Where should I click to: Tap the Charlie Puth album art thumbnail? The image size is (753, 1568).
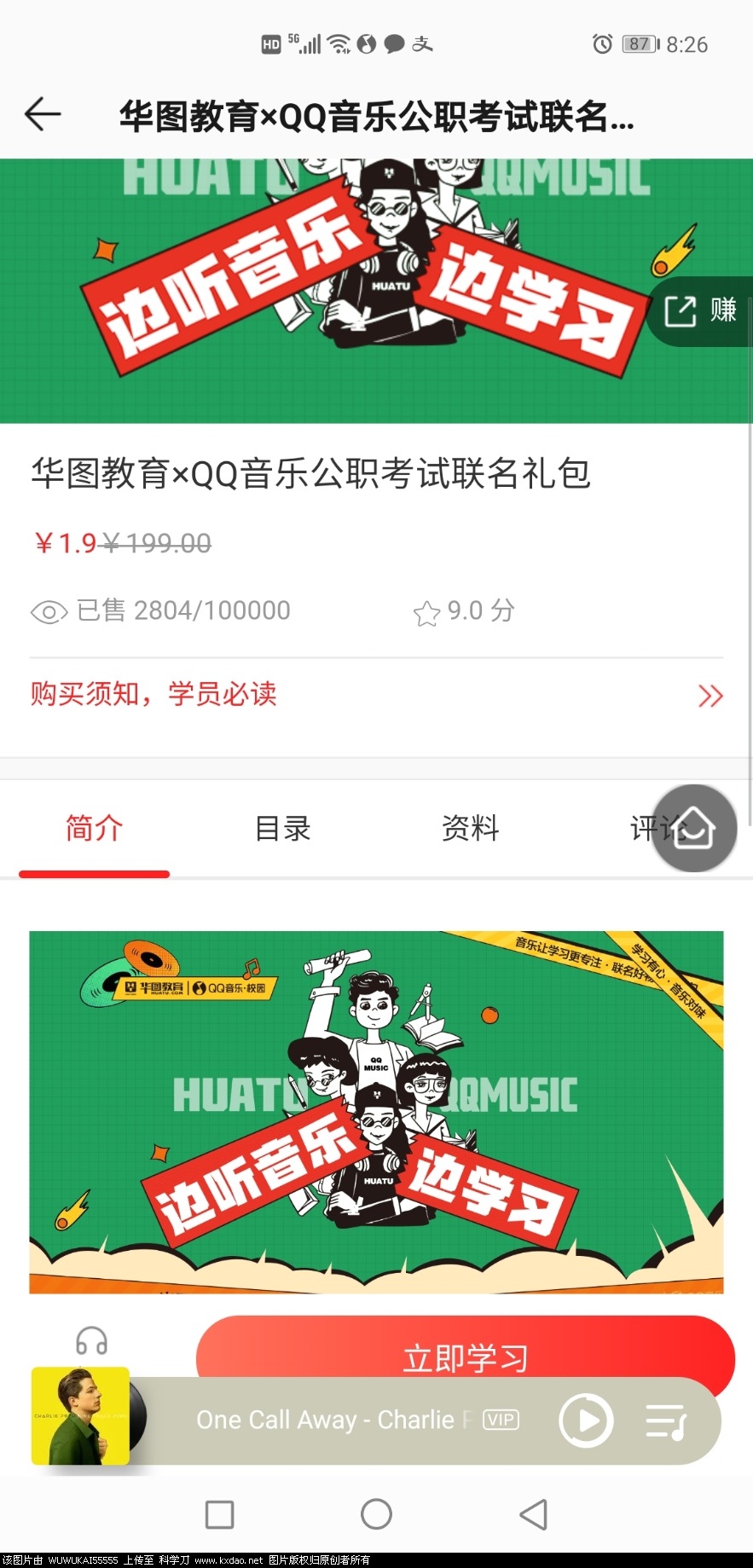80,1415
